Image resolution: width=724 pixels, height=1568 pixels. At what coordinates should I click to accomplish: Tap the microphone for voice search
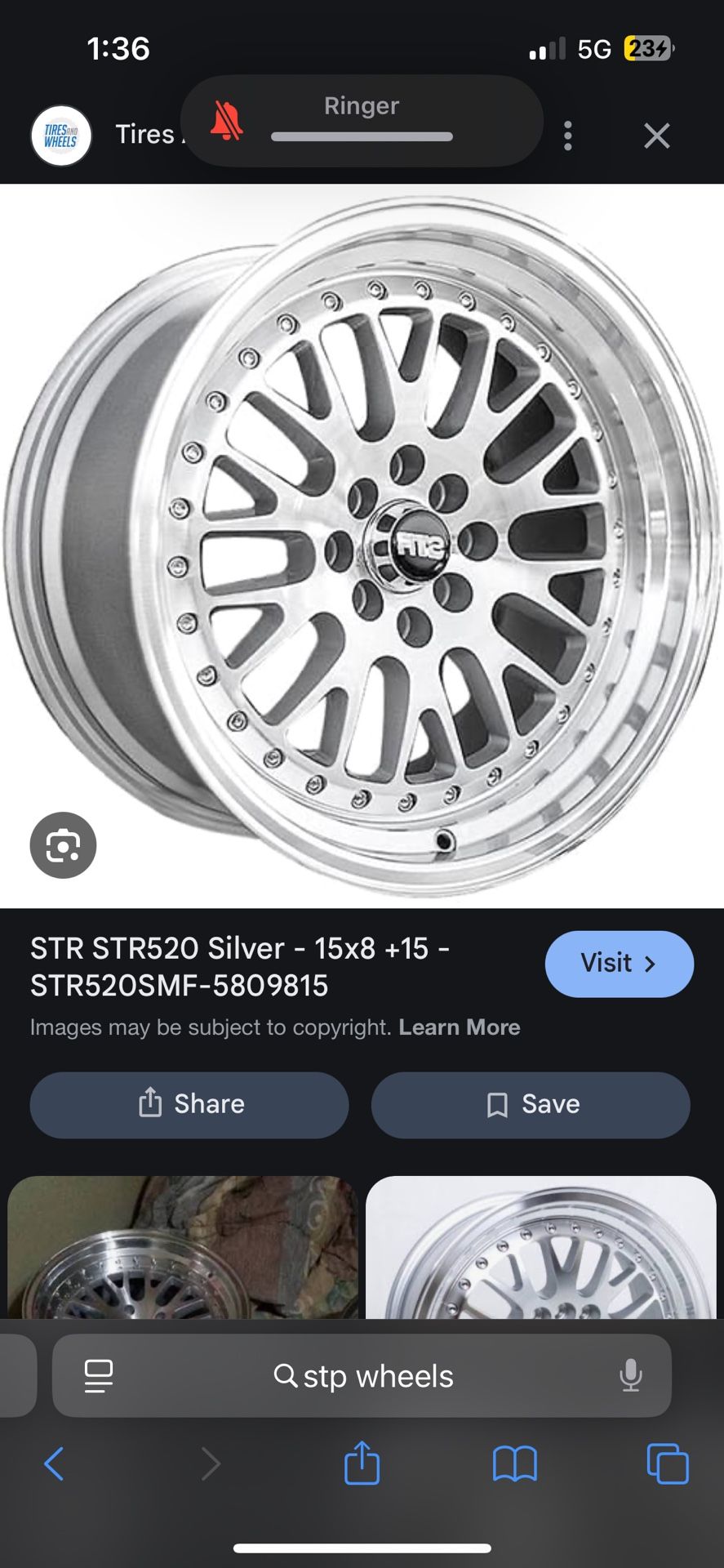[x=629, y=1376]
